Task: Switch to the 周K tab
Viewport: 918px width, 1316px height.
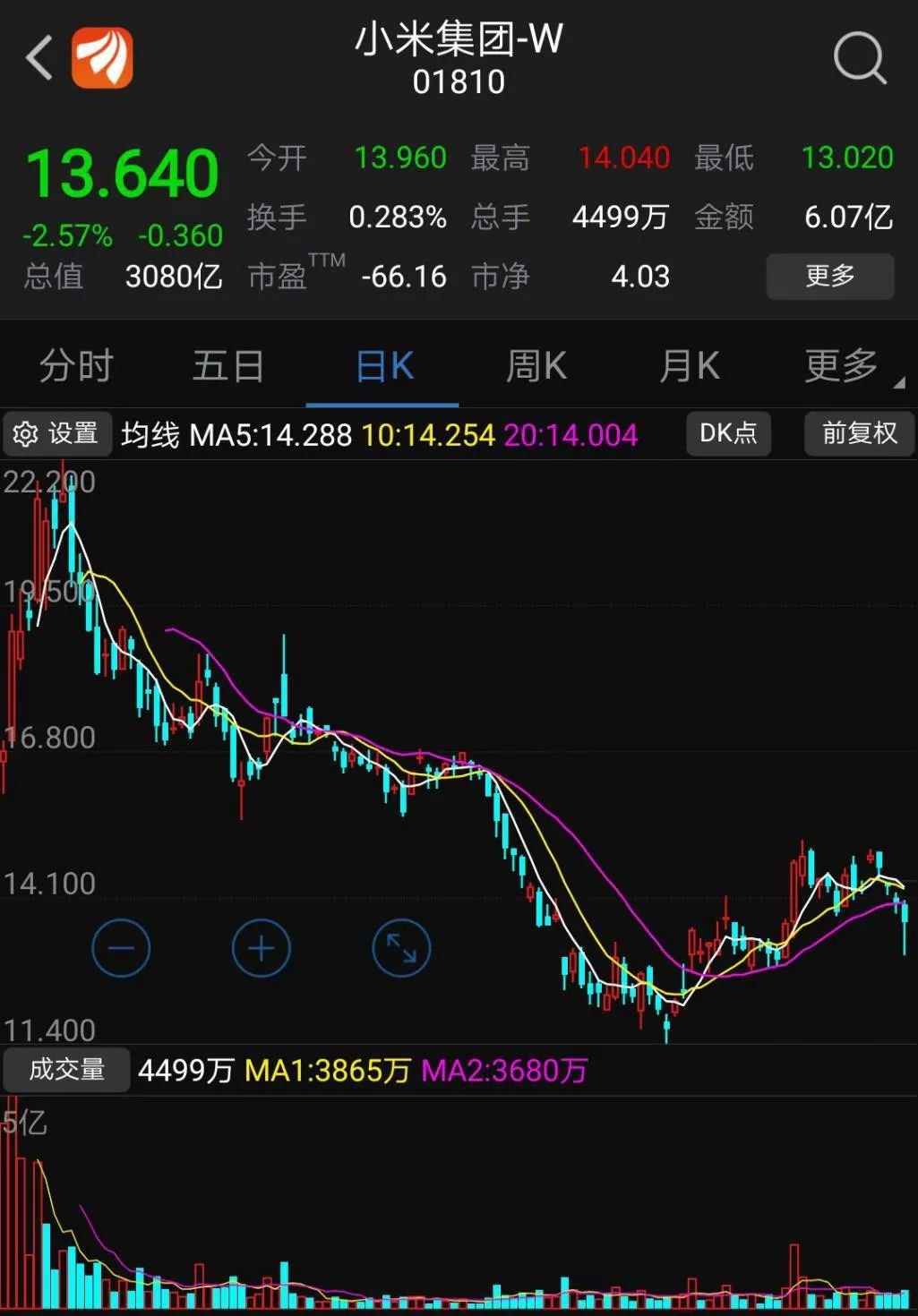Action: pos(536,366)
